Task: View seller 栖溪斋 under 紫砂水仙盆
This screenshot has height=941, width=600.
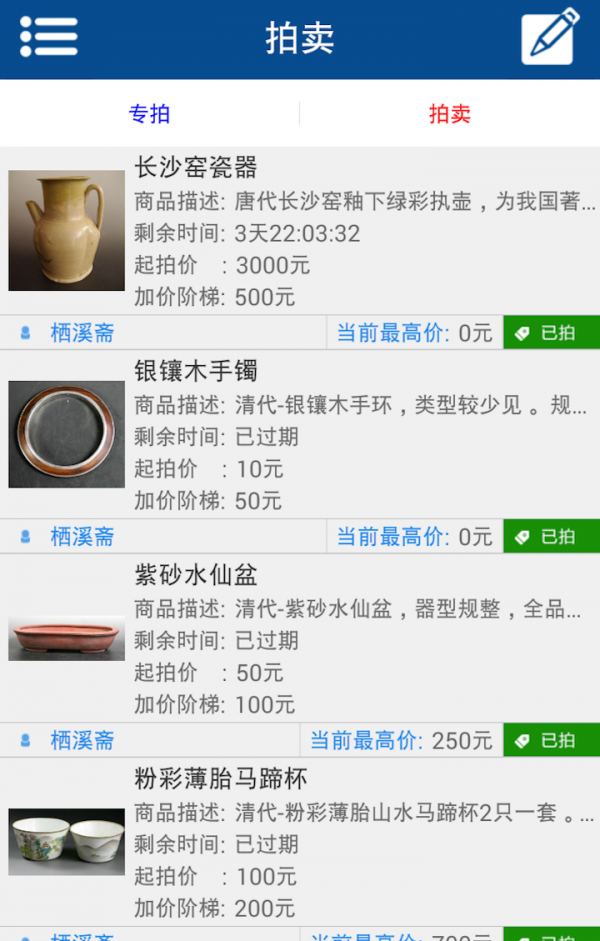Action: tap(82, 741)
